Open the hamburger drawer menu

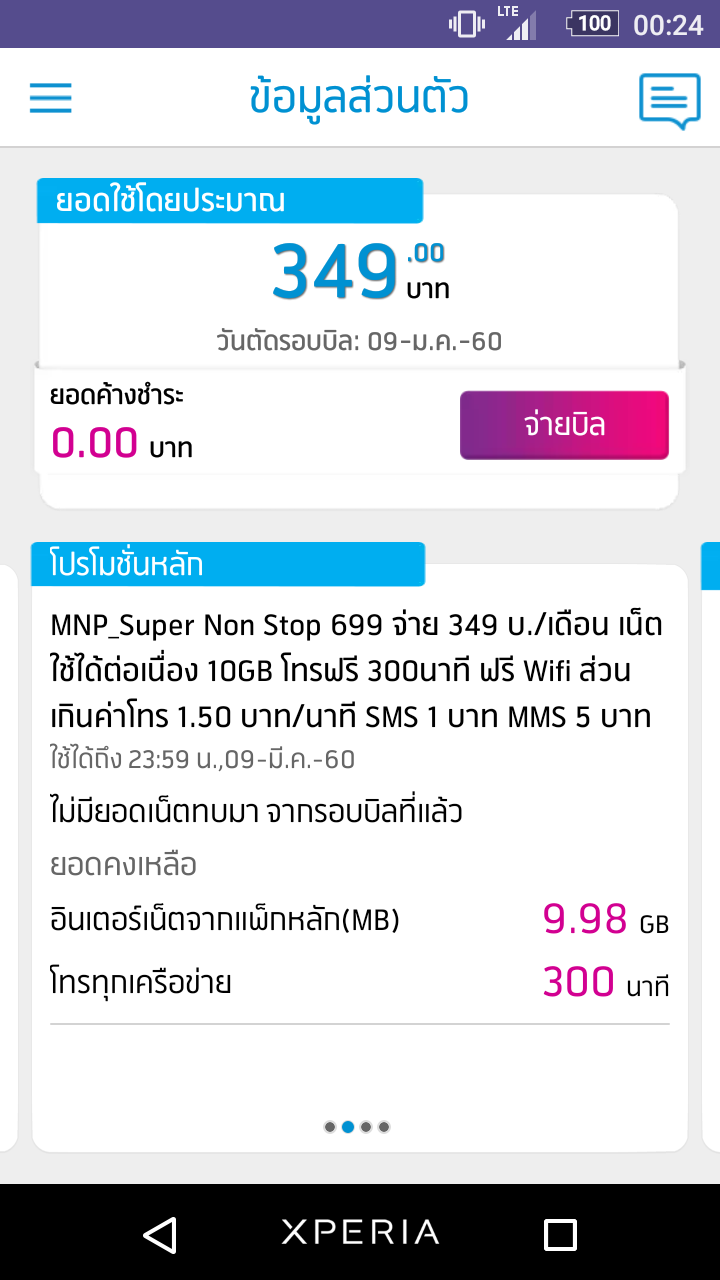tap(51, 98)
